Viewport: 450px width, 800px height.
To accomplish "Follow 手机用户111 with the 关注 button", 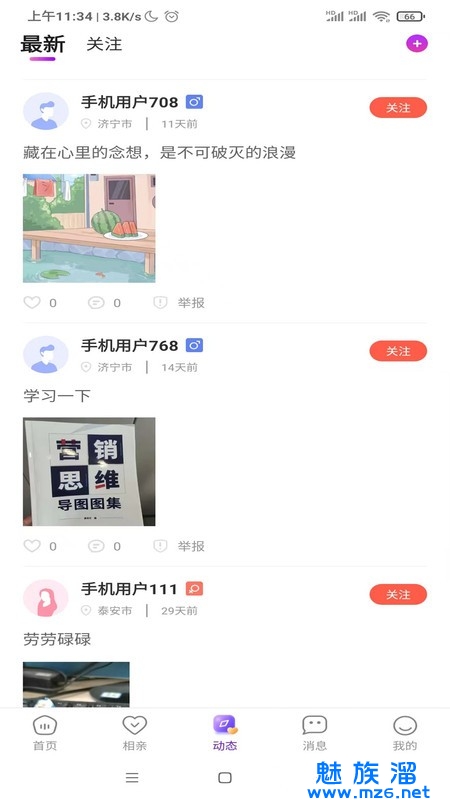I will coord(398,594).
